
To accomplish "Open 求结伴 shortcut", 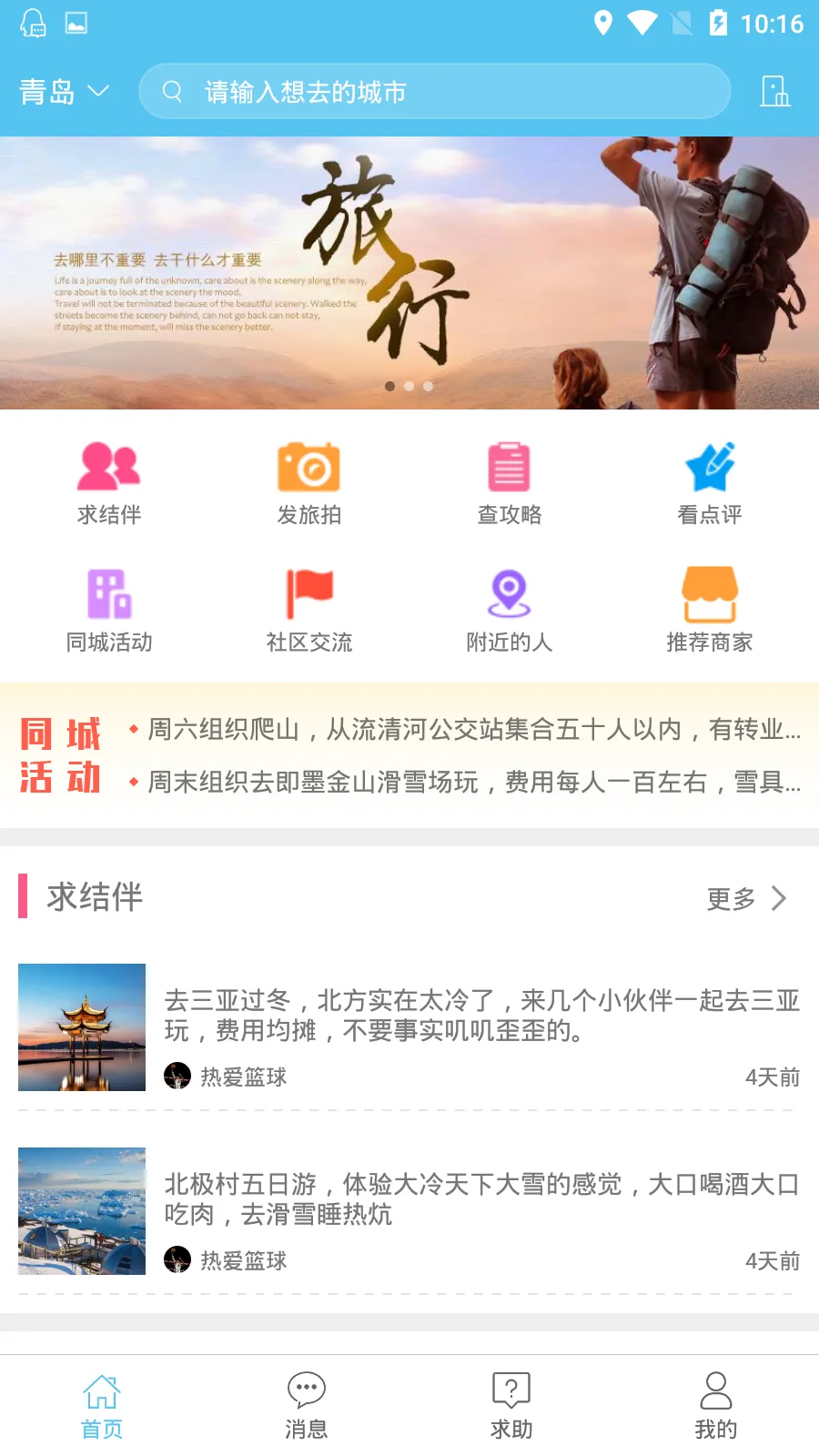I will pyautogui.click(x=109, y=484).
